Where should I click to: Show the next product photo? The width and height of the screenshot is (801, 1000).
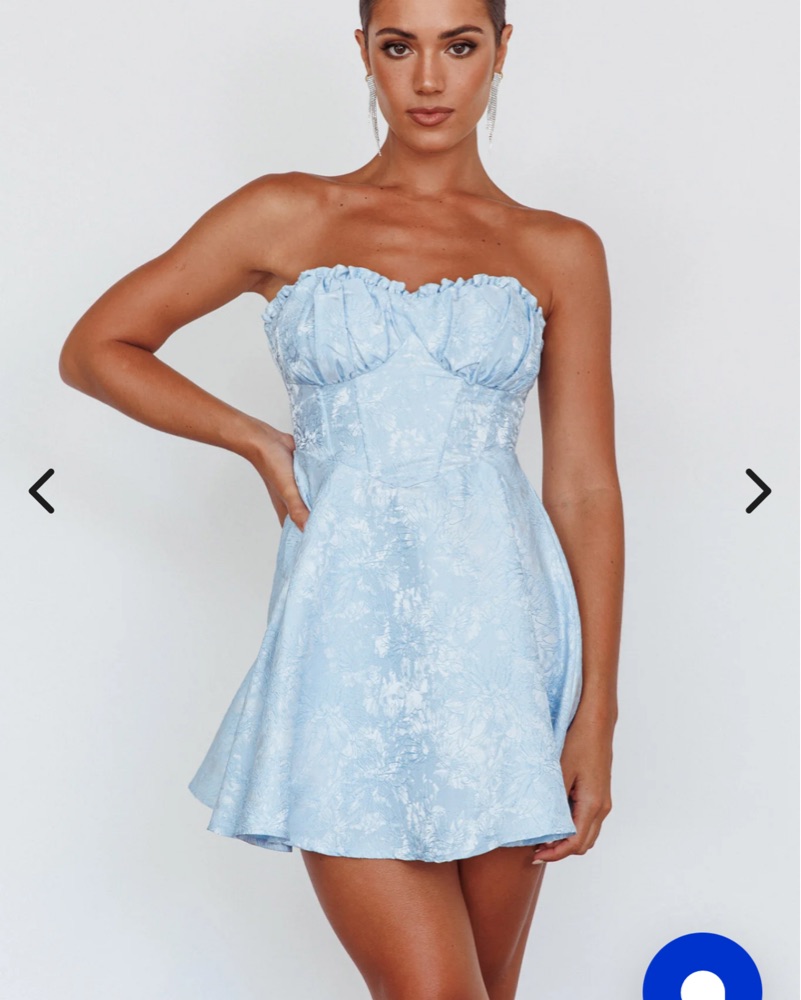point(758,491)
